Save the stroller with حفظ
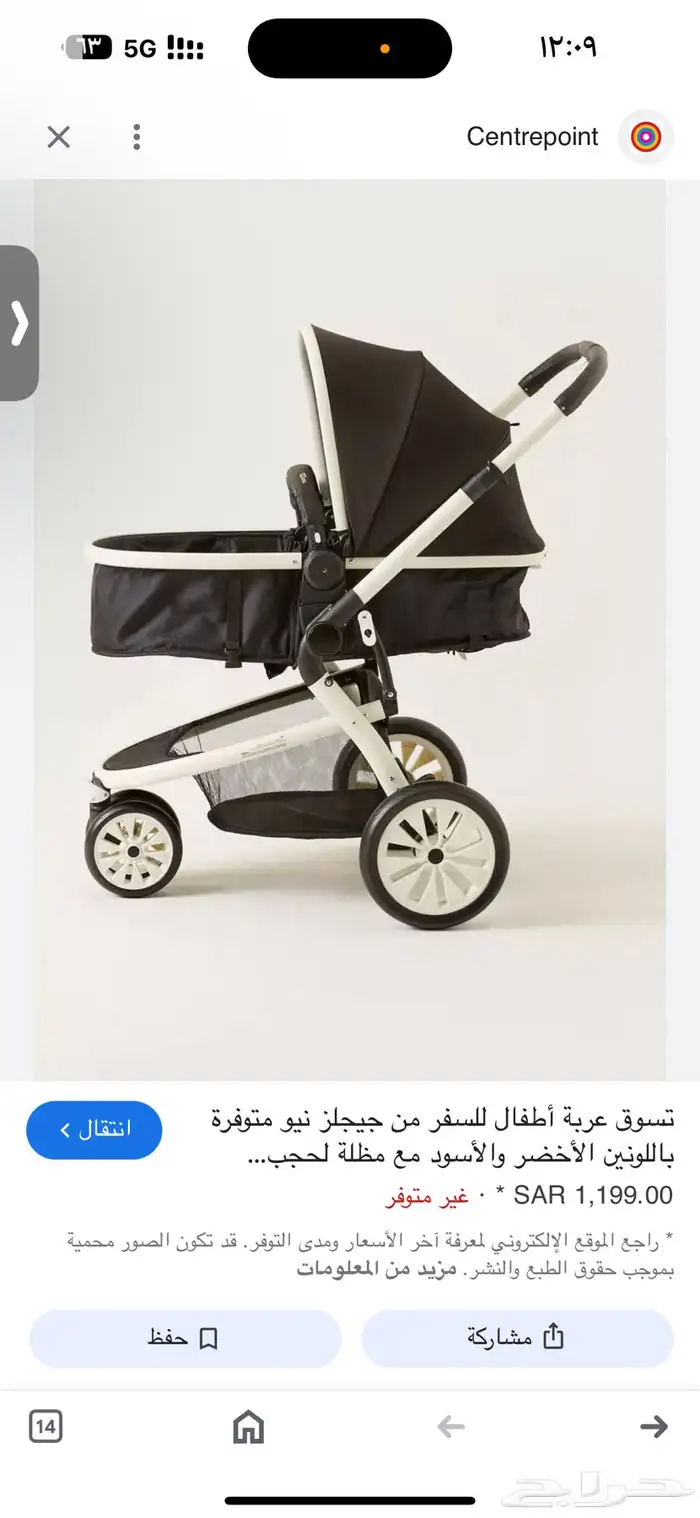 click(x=185, y=1338)
